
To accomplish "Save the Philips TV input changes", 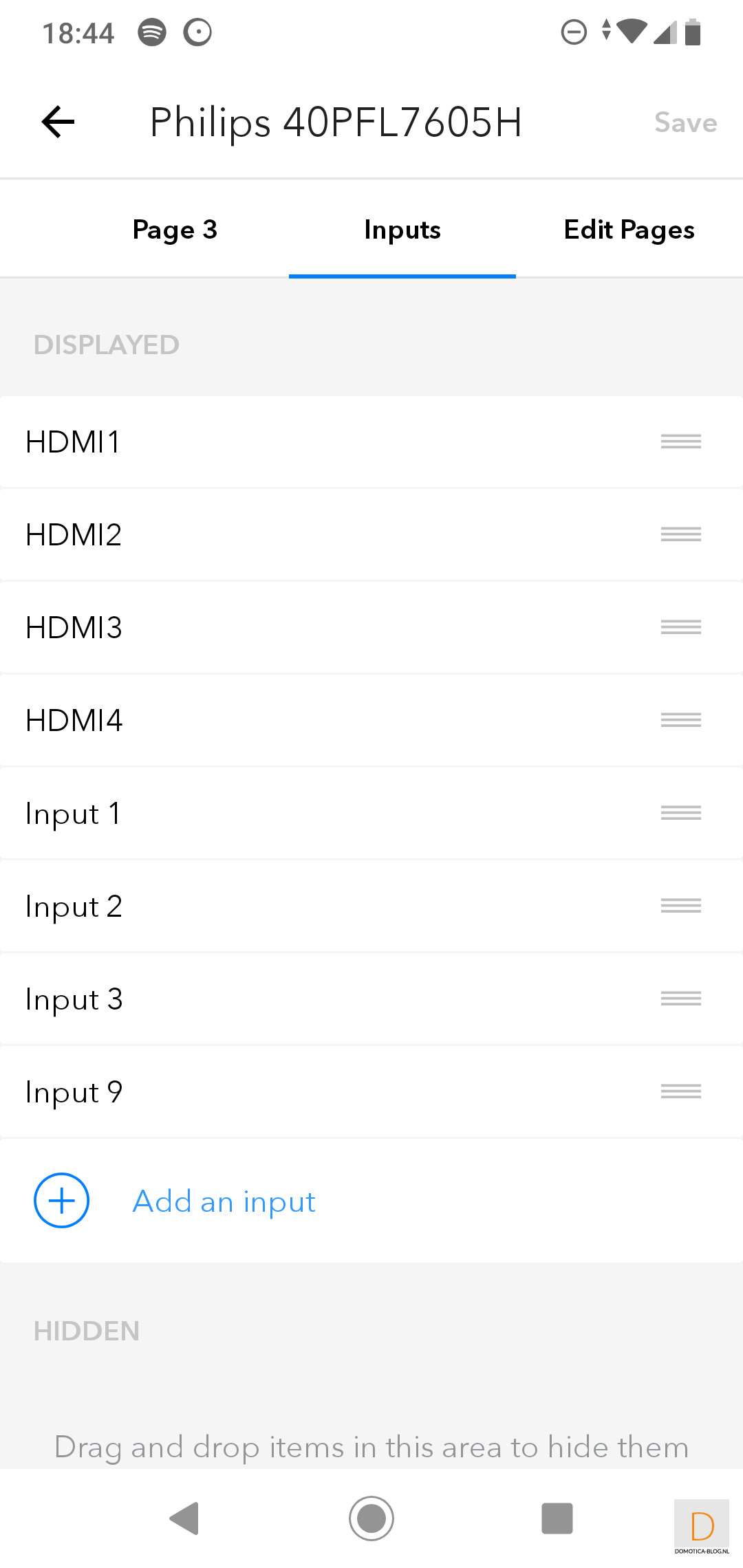I will [x=685, y=122].
